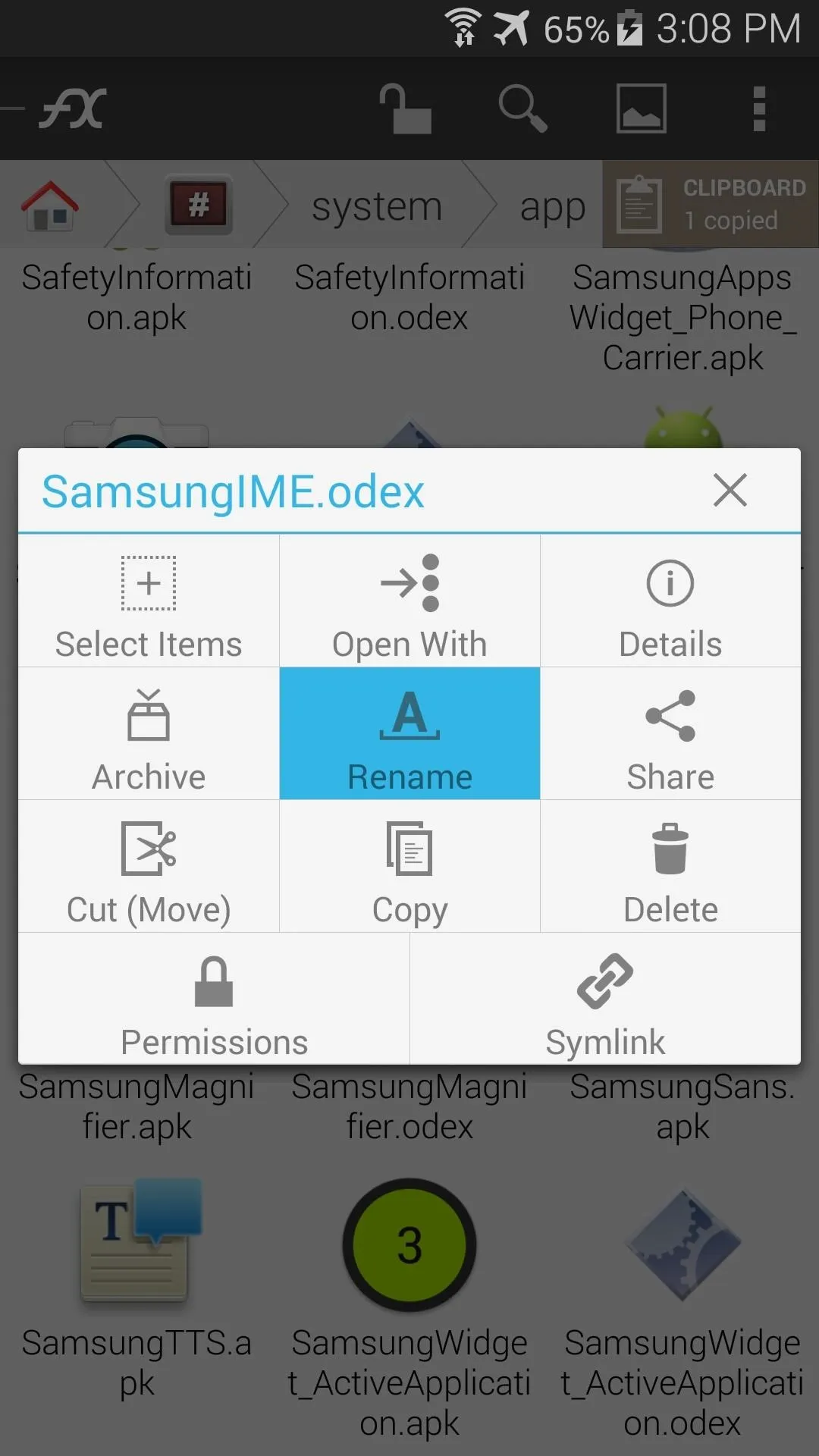
Task: Archive the SamsungIME.odex file
Action: 149,733
